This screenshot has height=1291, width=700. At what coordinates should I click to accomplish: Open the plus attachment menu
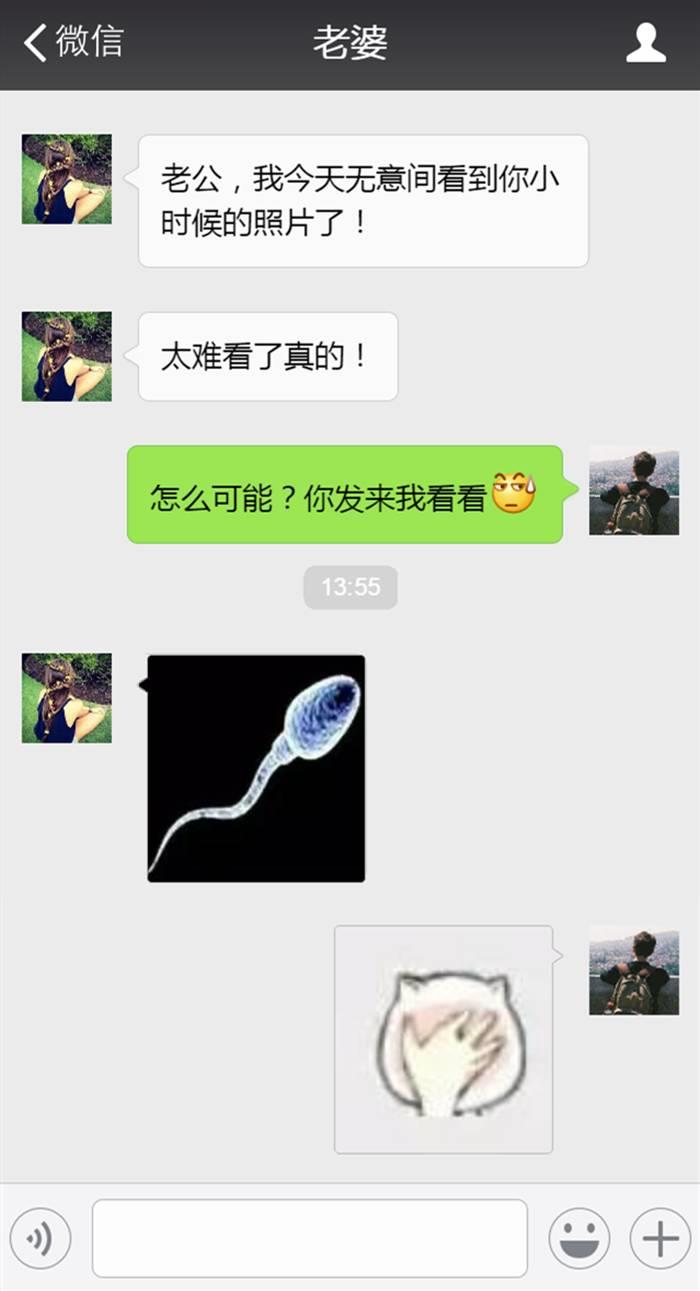[660, 1238]
